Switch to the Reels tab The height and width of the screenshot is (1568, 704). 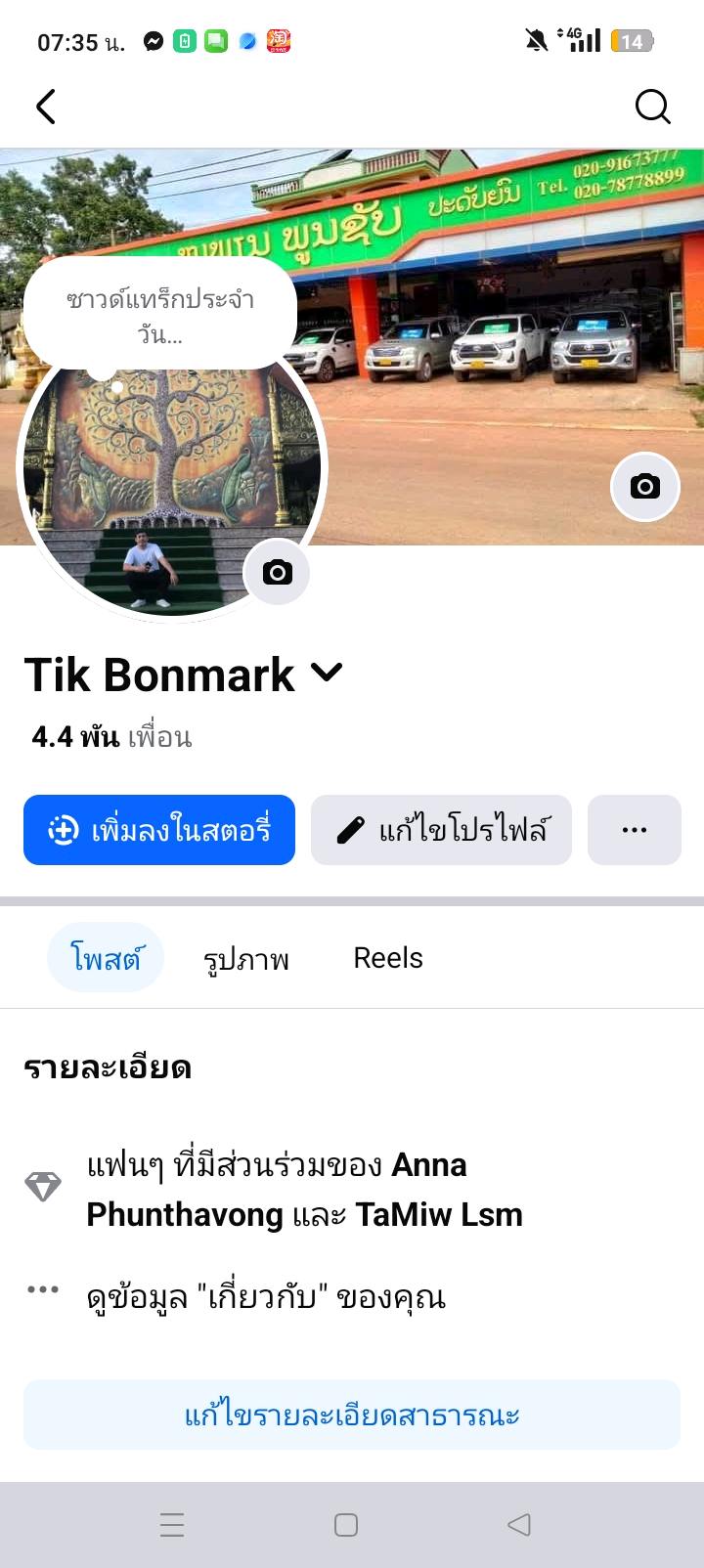point(388,958)
